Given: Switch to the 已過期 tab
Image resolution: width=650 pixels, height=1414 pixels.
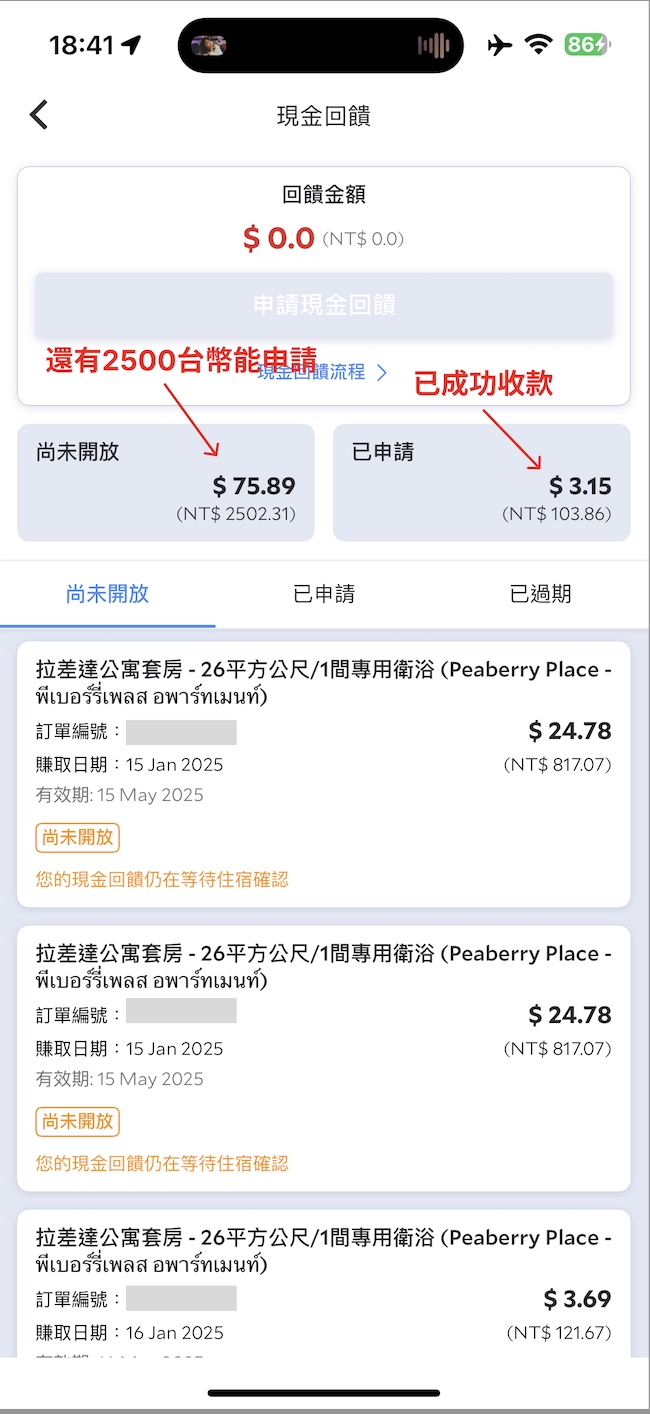Looking at the screenshot, I should click(x=541, y=594).
